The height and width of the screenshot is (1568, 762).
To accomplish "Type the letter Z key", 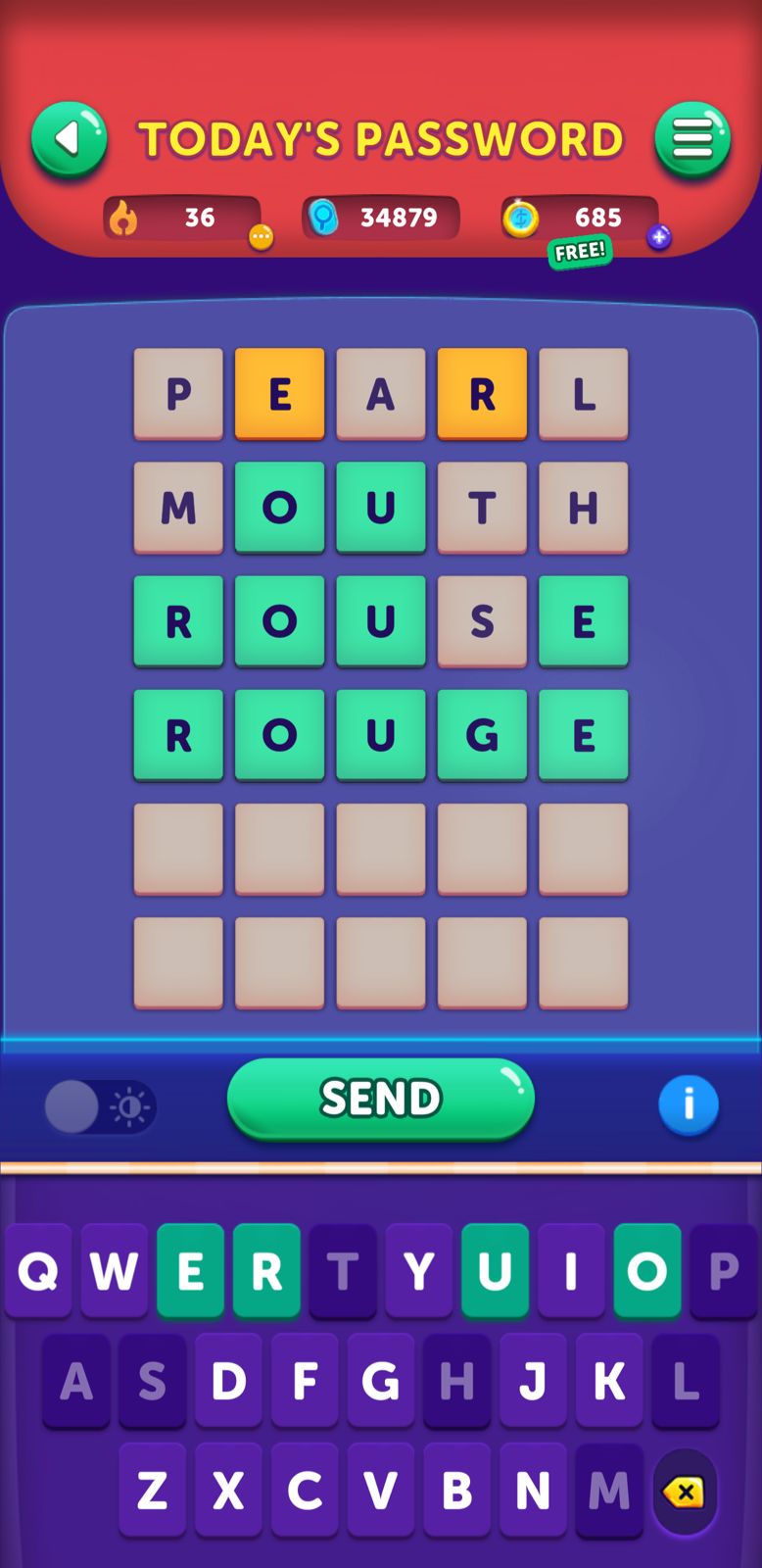I will (152, 1491).
